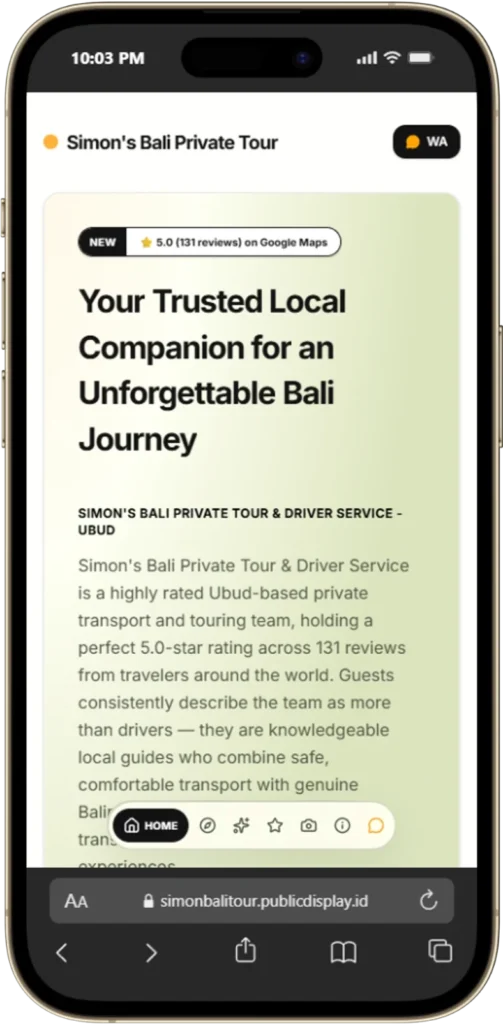The width and height of the screenshot is (503, 1024).
Task: Open the AA text size options
Action: (x=76, y=902)
